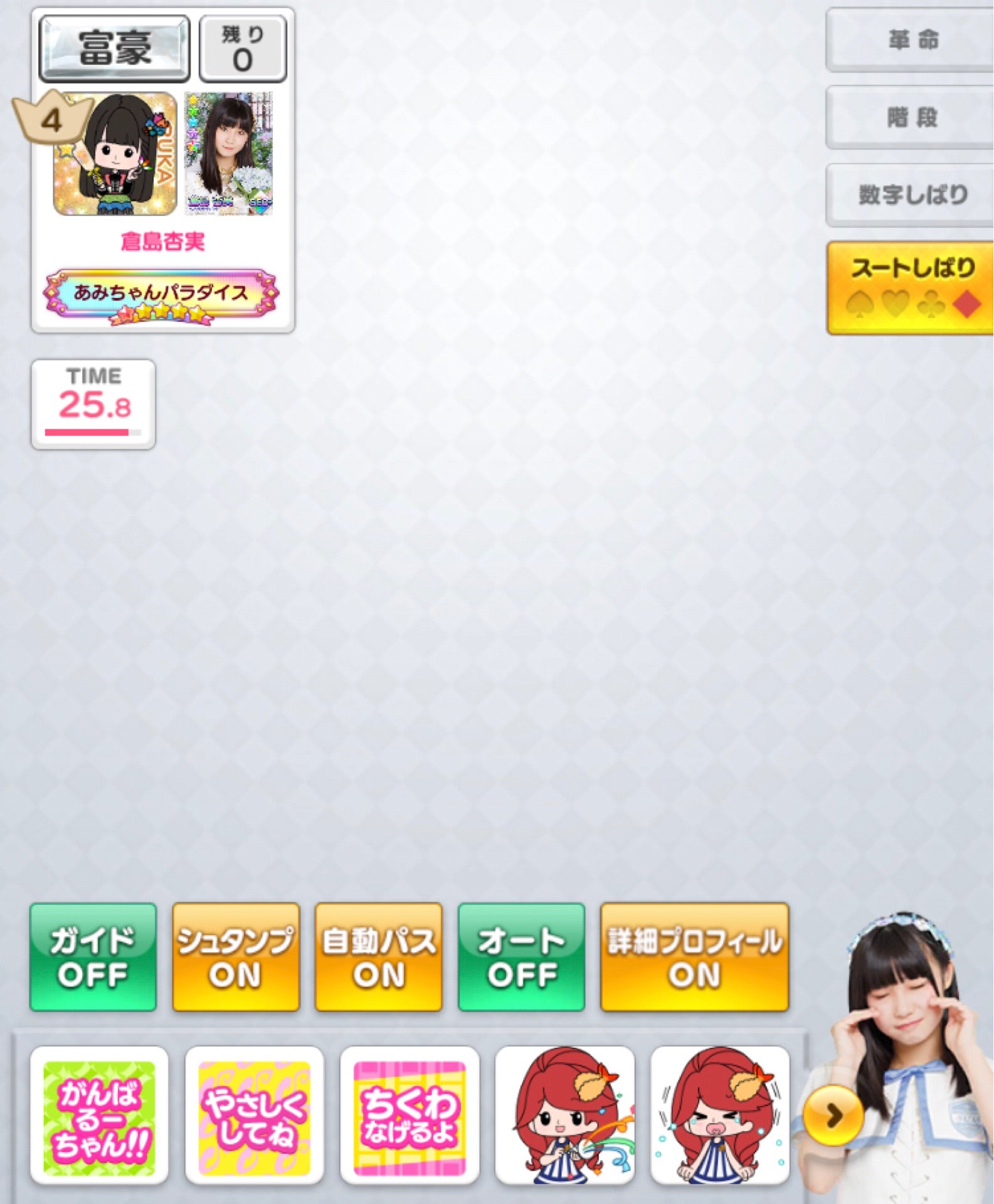The image size is (994, 1204).
Task: Show next stamps with yellow arrow
Action: click(833, 1115)
